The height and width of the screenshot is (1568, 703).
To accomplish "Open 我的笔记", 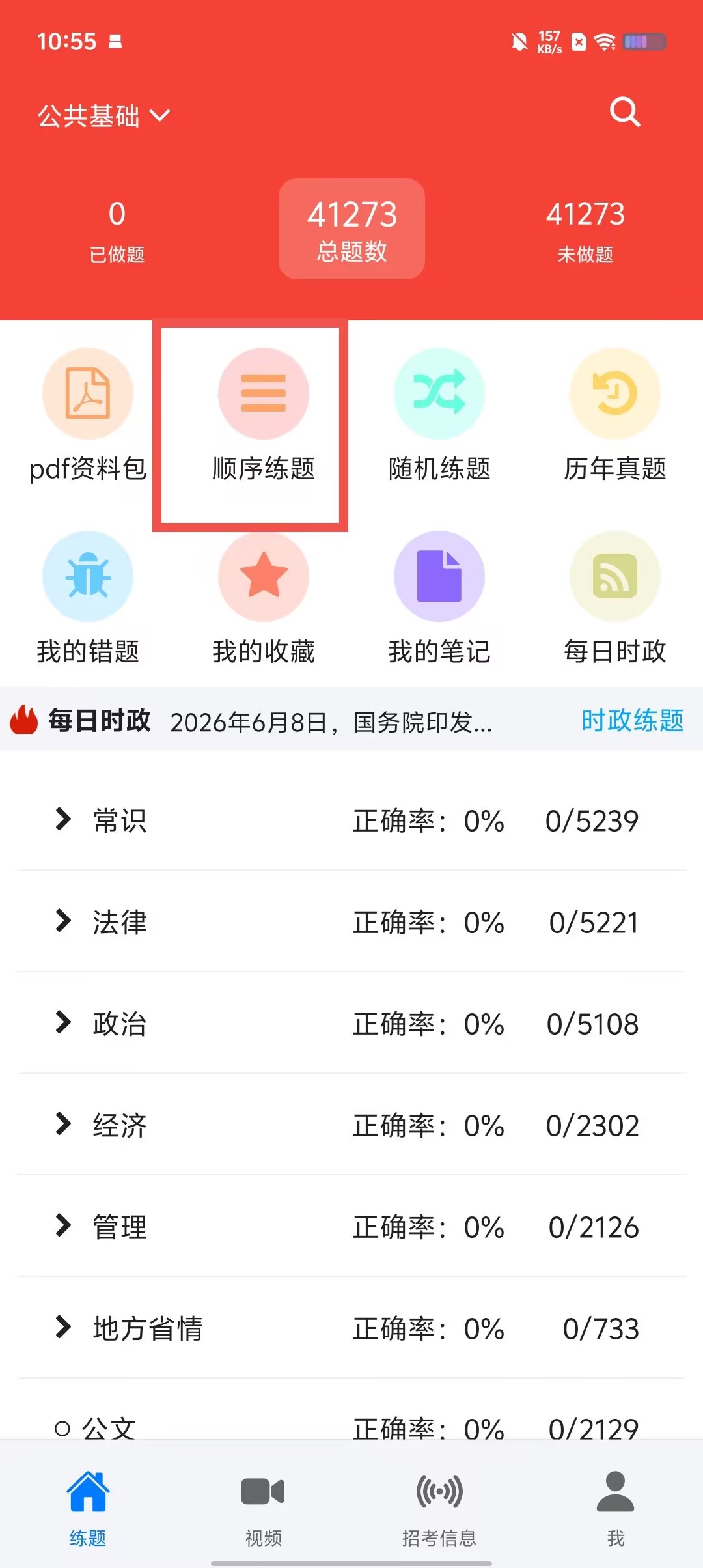I will point(439,598).
